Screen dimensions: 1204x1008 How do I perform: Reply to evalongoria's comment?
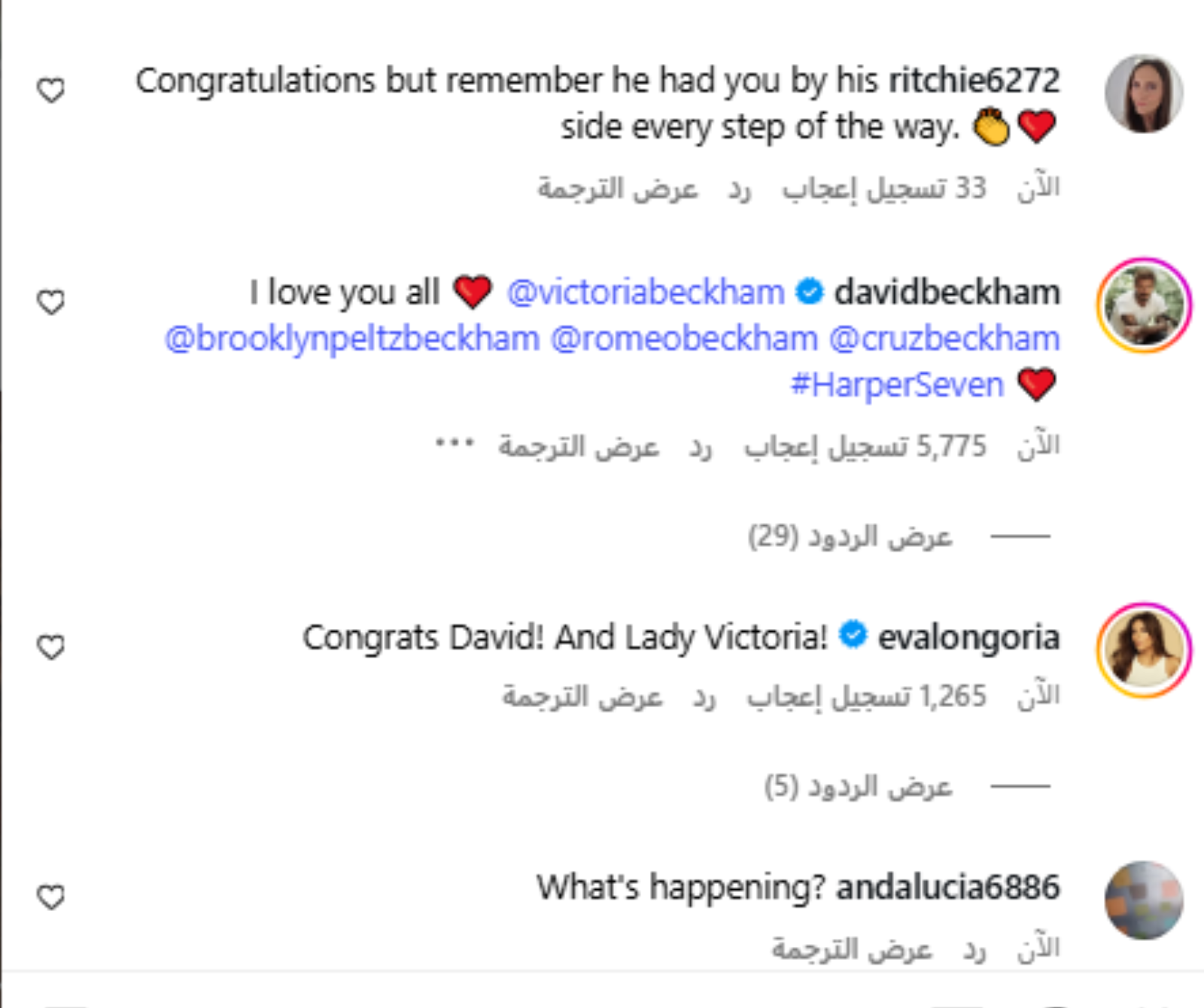704,697
